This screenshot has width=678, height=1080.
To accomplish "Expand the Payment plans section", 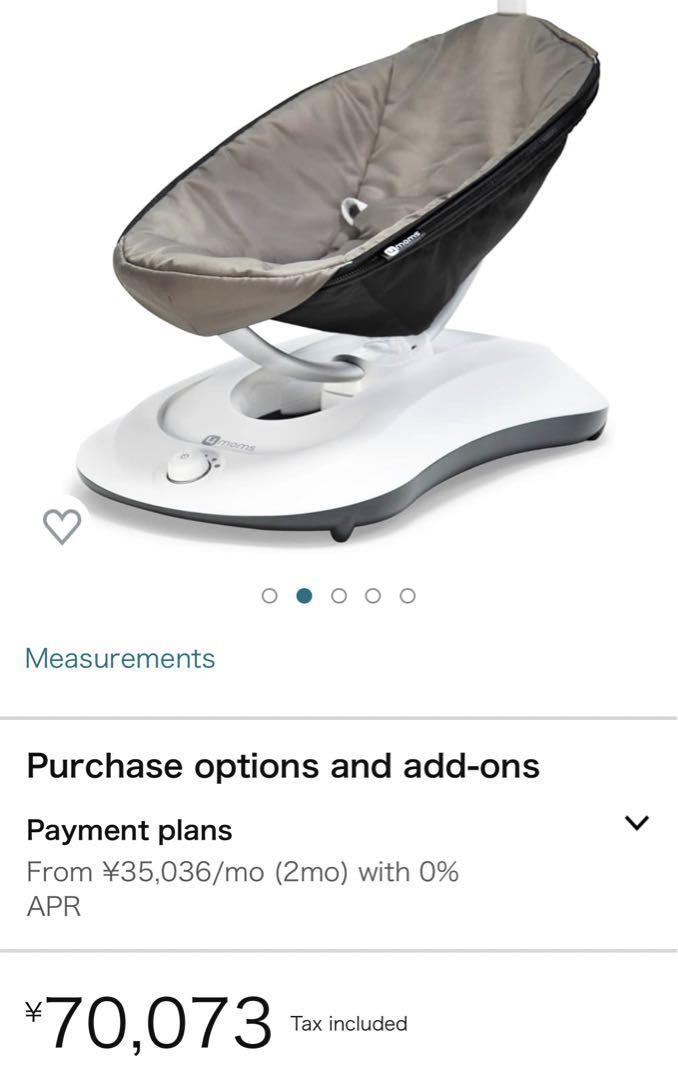I will 636,823.
